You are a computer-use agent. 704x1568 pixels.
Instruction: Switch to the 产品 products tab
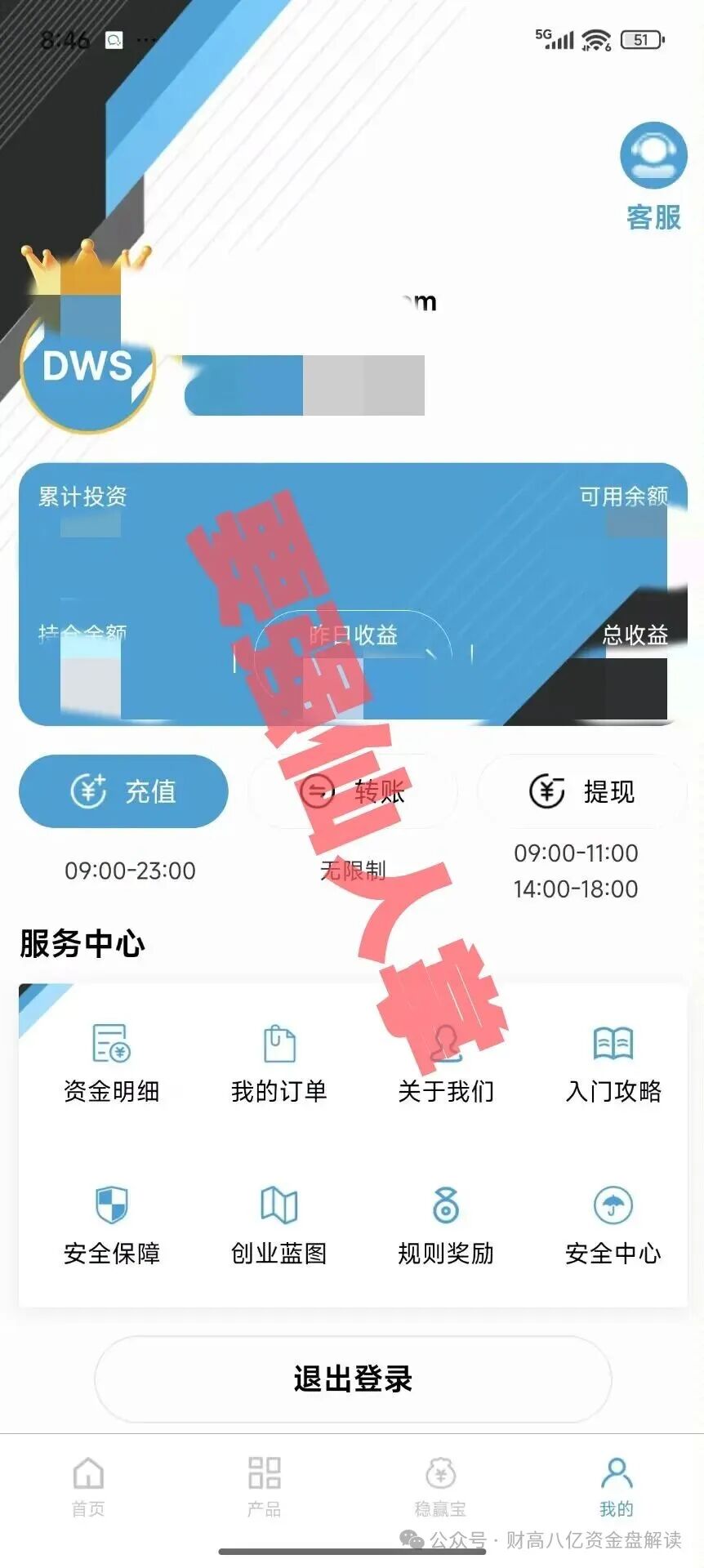[x=264, y=1486]
